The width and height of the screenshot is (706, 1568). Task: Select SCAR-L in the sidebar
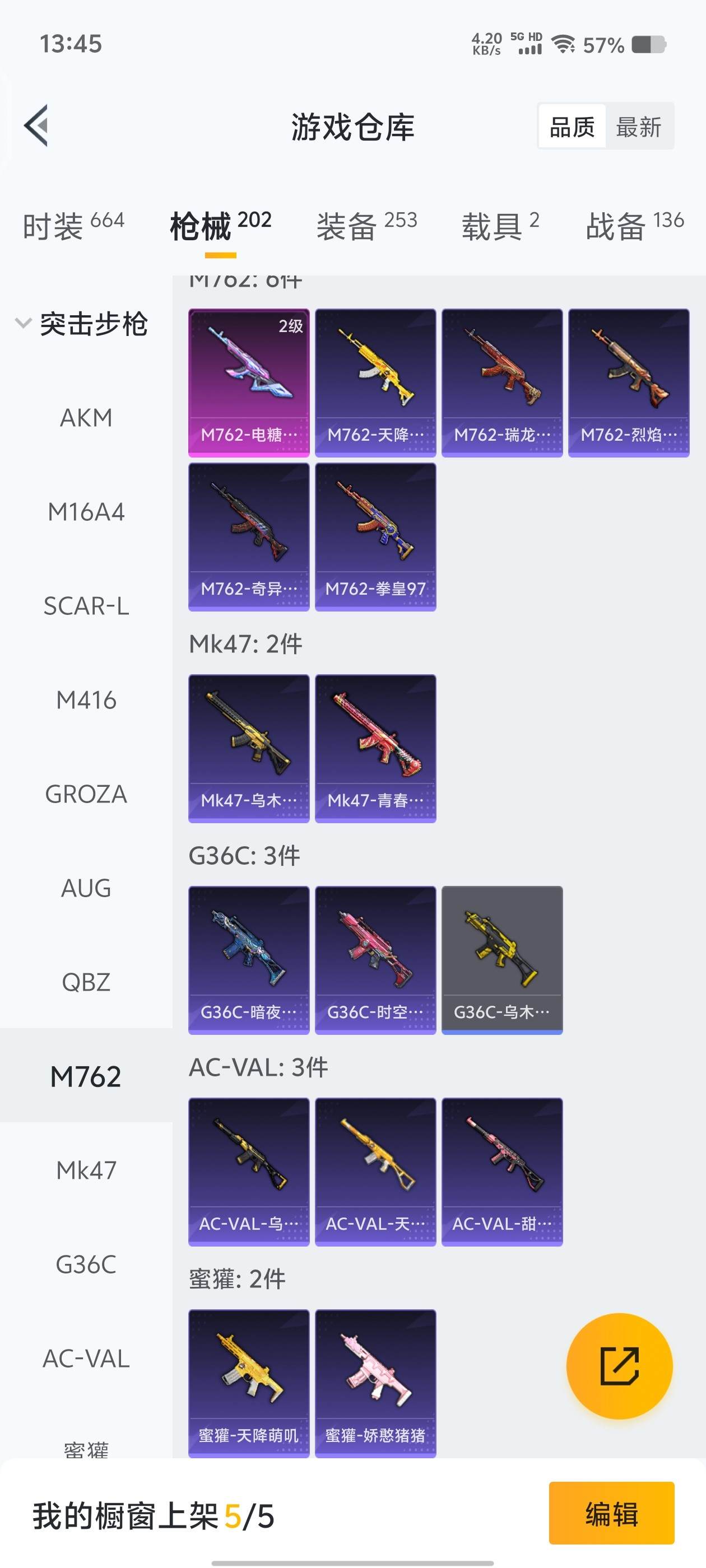pyautogui.click(x=86, y=606)
